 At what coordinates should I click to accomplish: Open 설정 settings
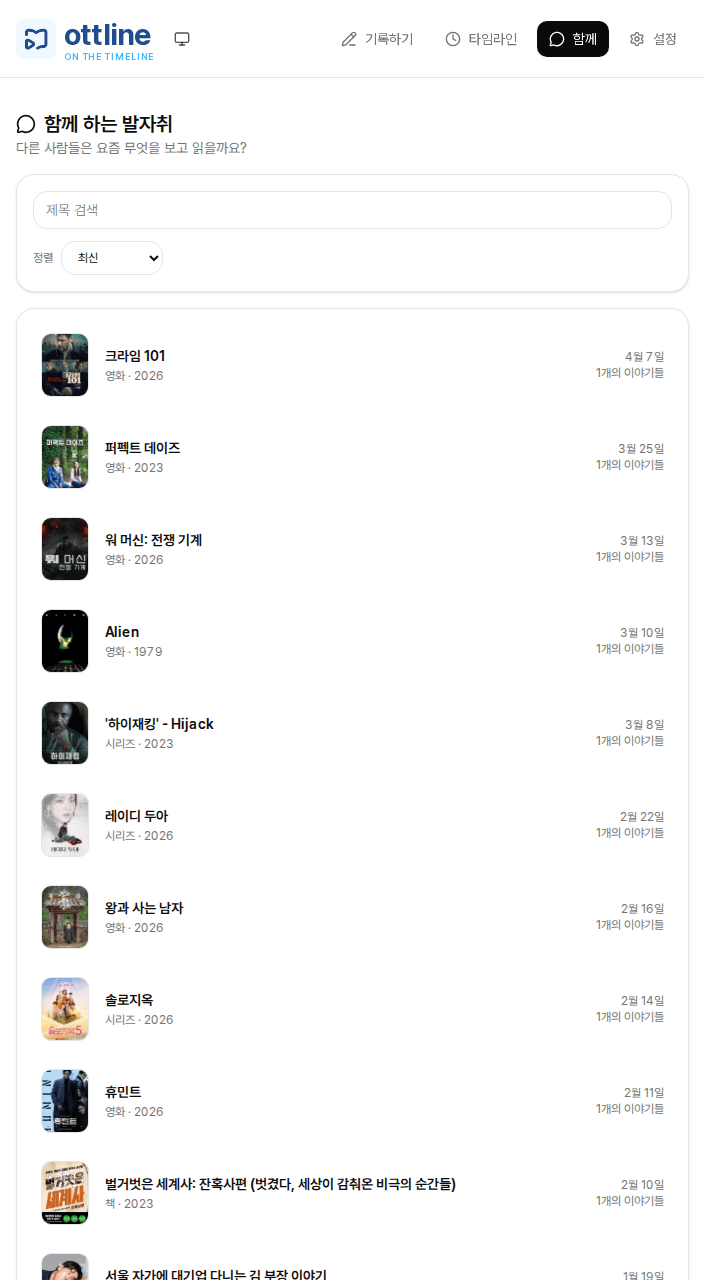coord(653,39)
